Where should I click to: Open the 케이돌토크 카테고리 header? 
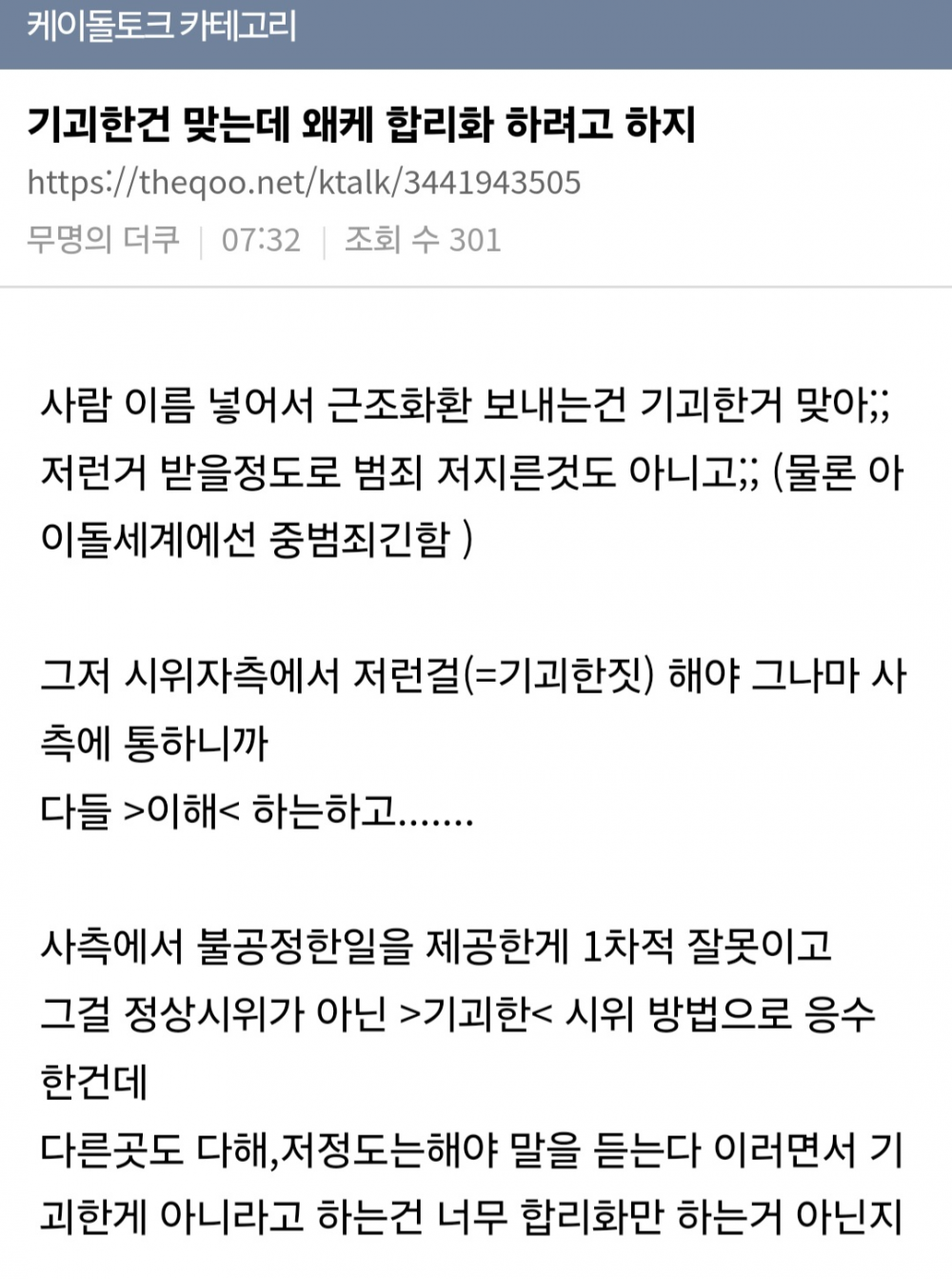(x=162, y=27)
